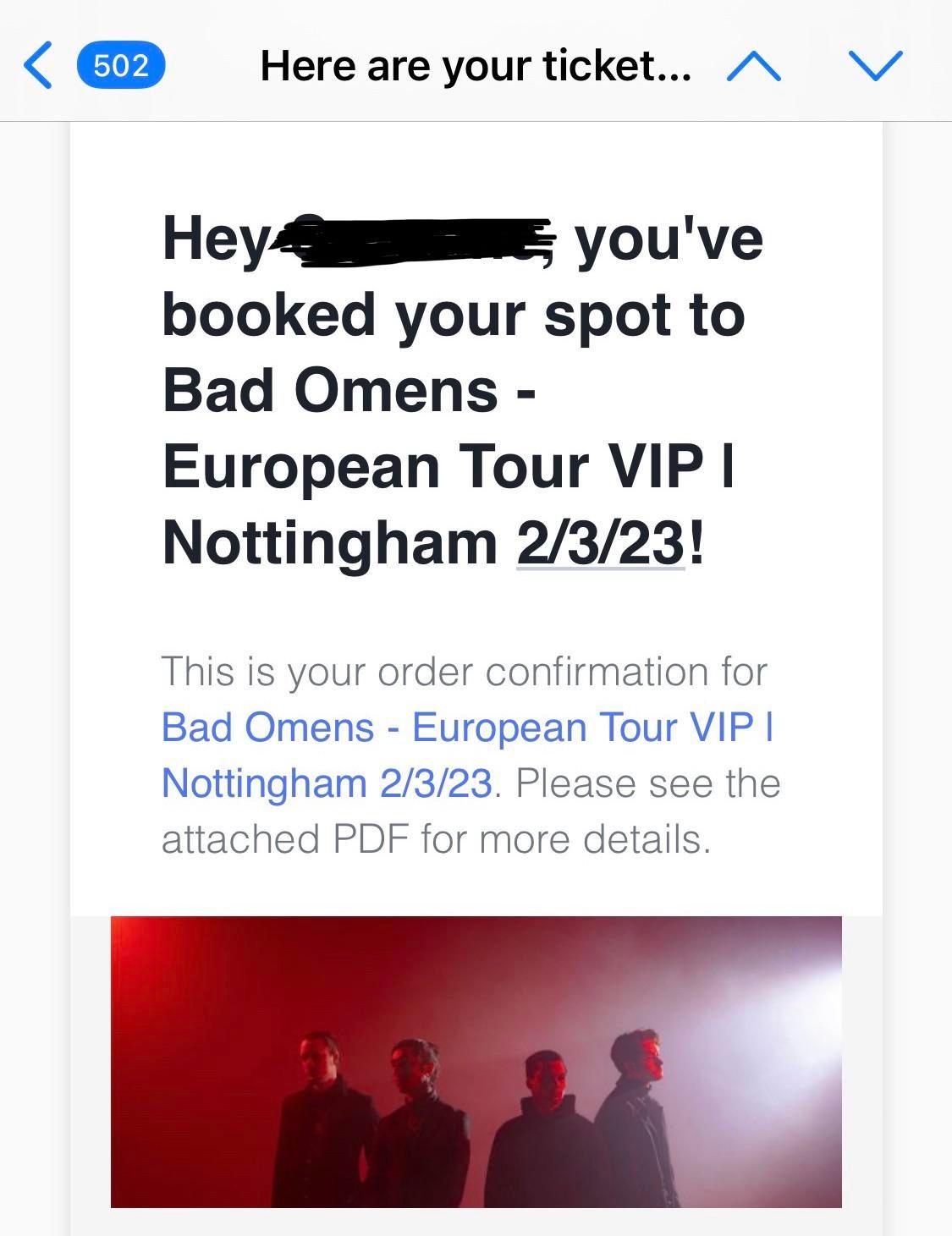Tap the paragraph mentioning the attached PDF
The height and width of the screenshot is (1236, 952).
tap(436, 838)
